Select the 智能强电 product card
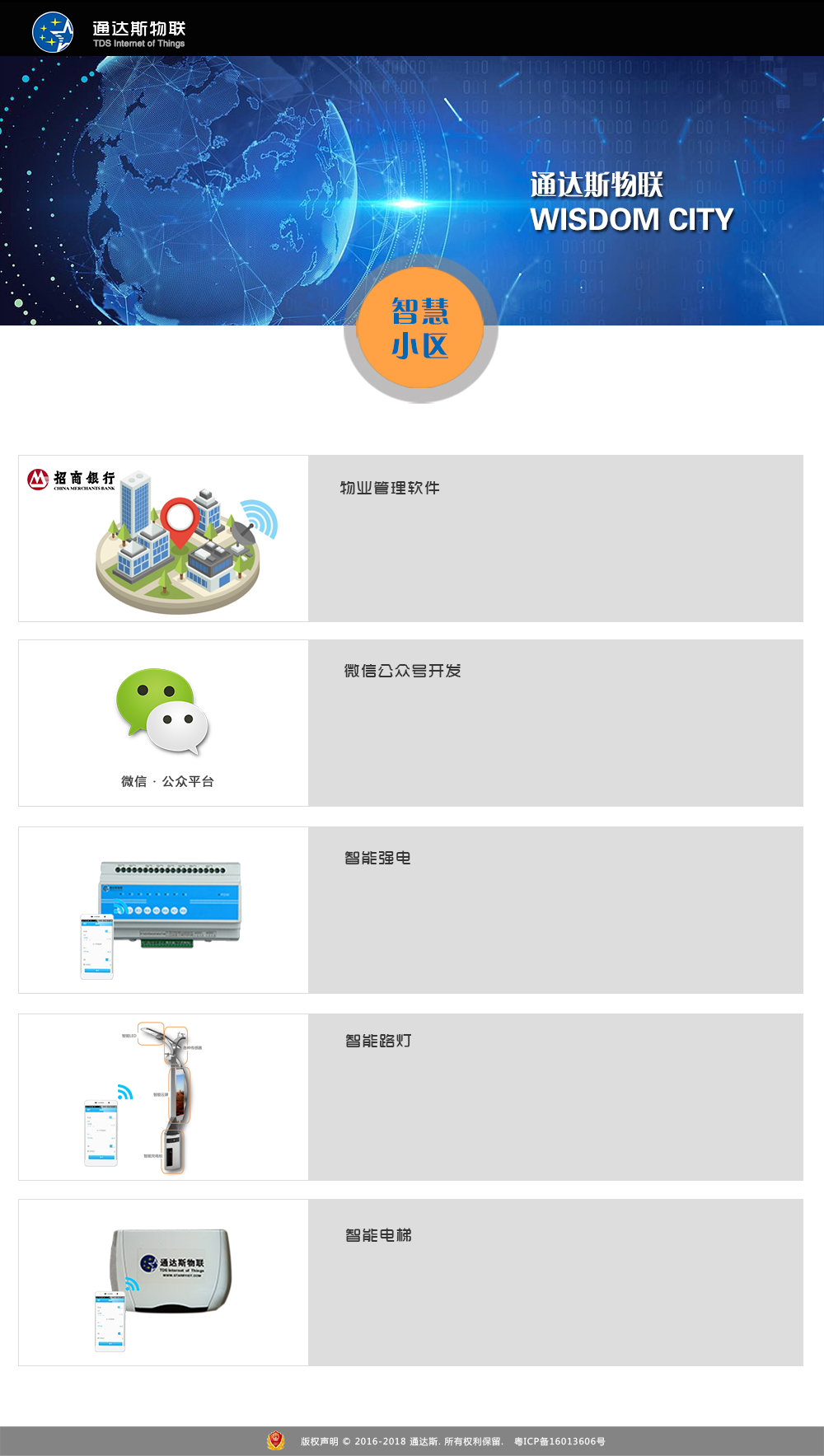This screenshot has height=1456, width=824. 377,858
